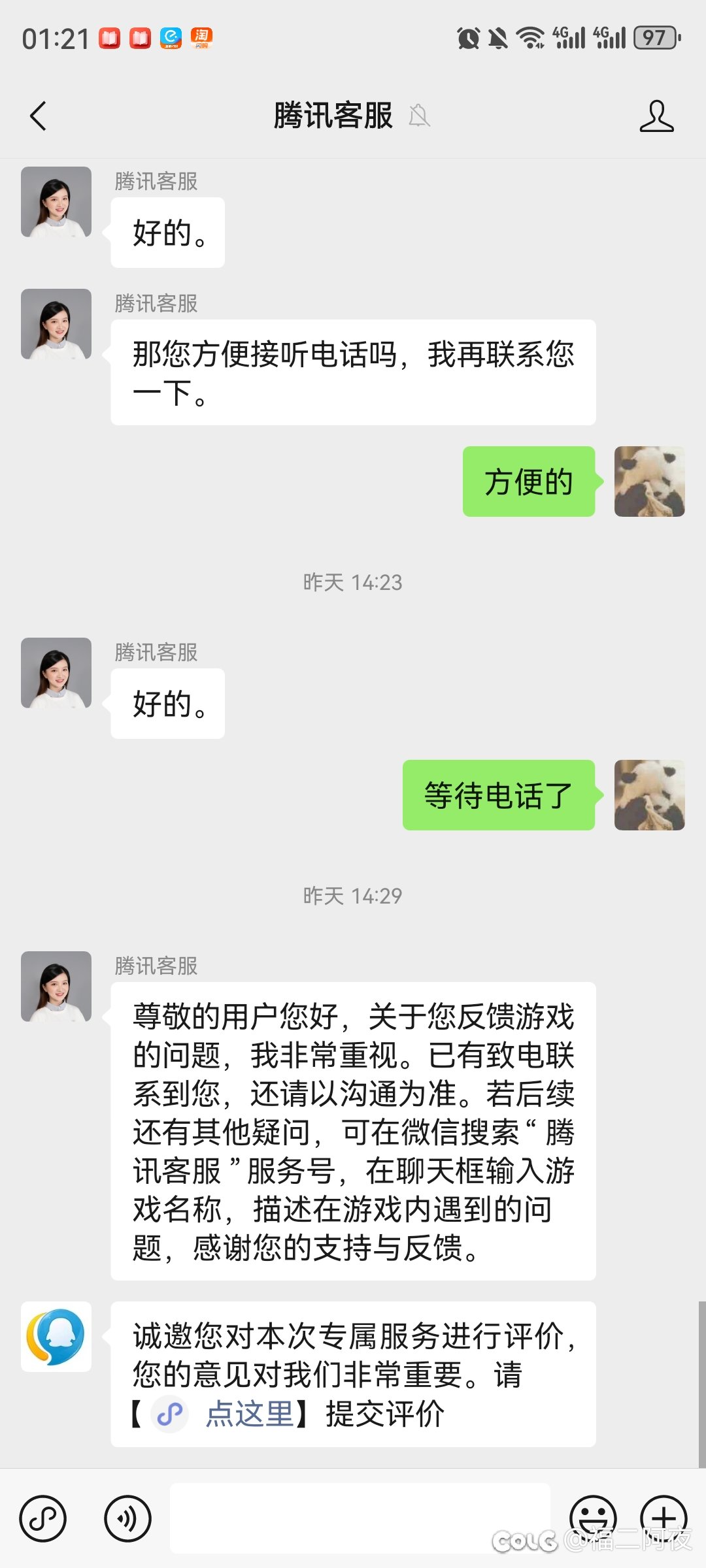Go back from the 腾讯客服 chat
The height and width of the screenshot is (1568, 706).
coord(39,116)
